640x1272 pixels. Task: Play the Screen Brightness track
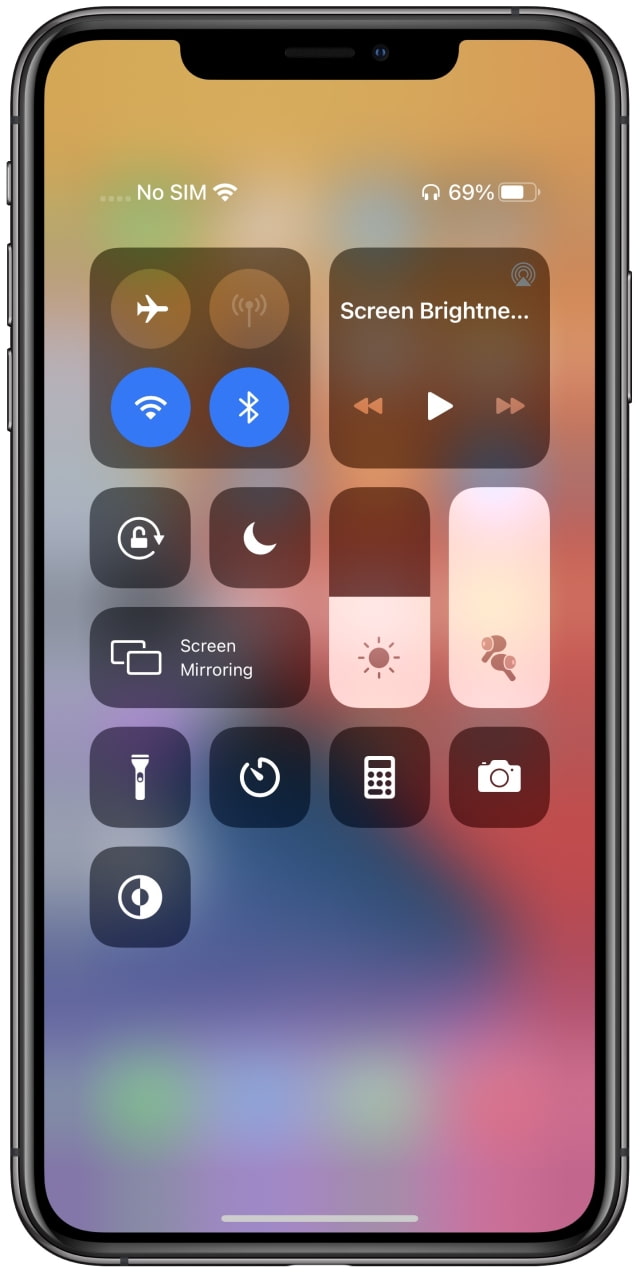click(x=440, y=406)
